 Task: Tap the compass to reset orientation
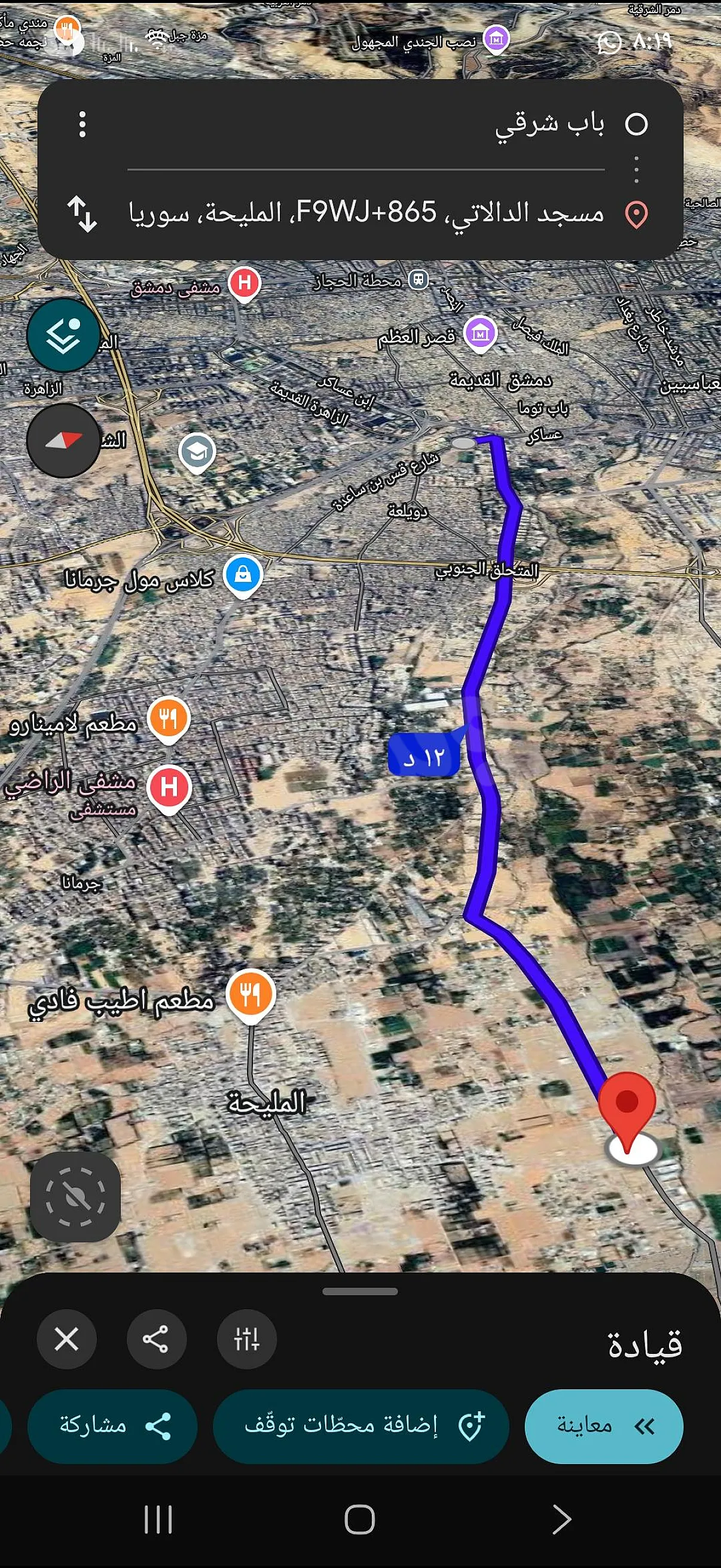63,440
